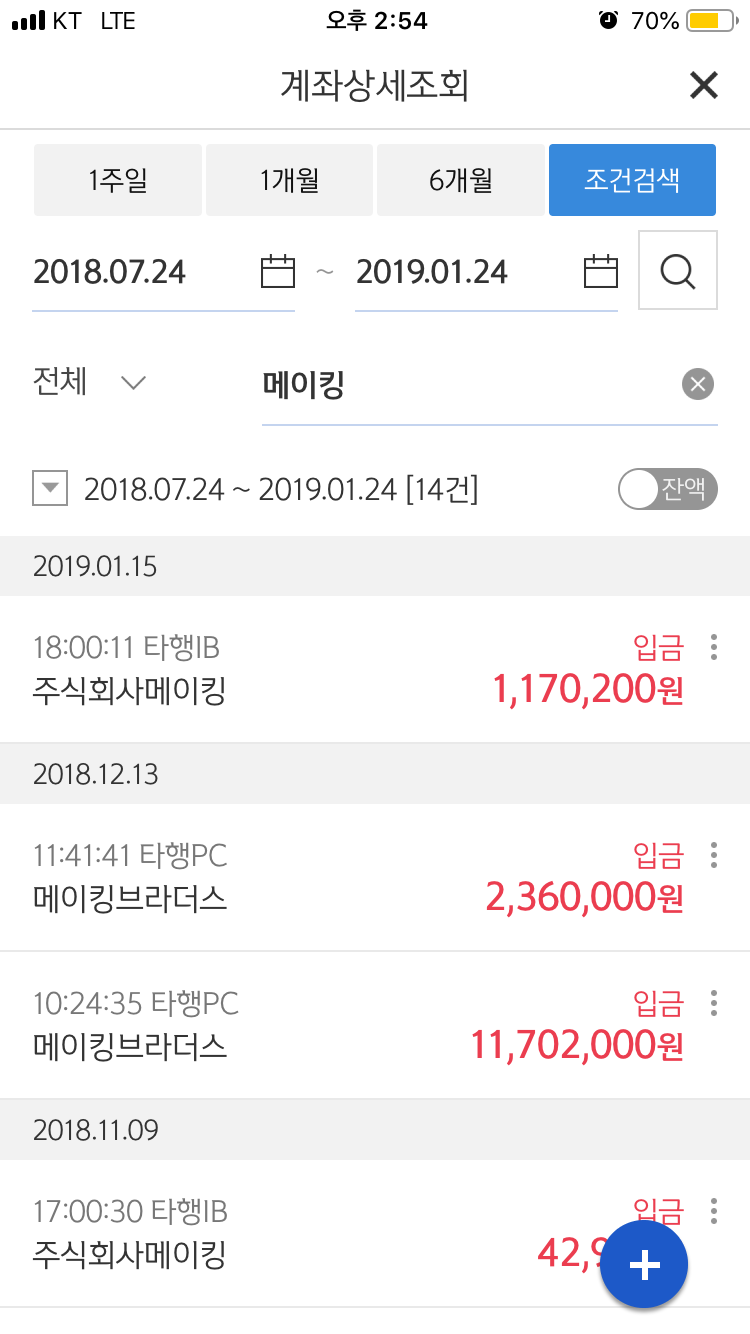The height and width of the screenshot is (1334, 750).
Task: Expand the 전체 transaction type dropdown
Action: pyautogui.click(x=90, y=383)
